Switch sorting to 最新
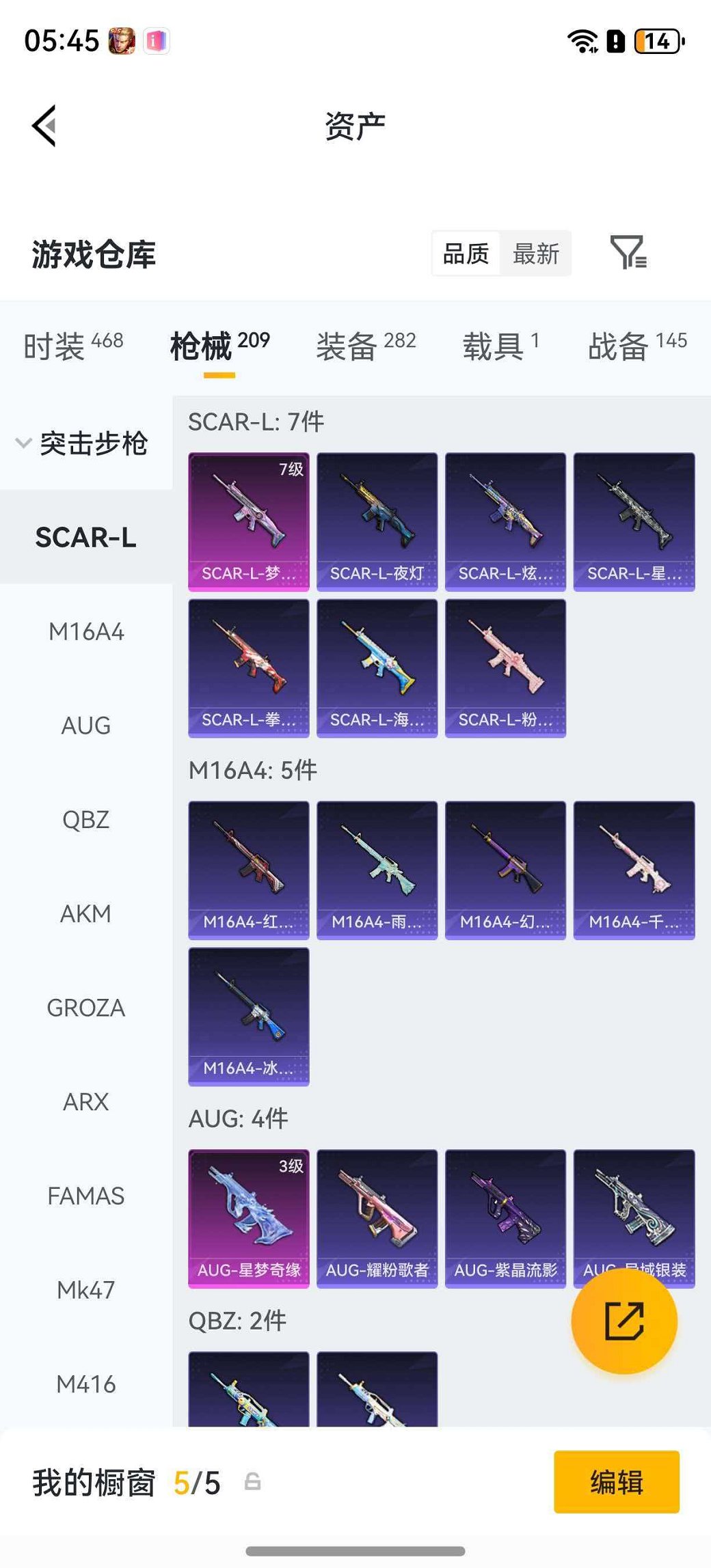 point(537,253)
